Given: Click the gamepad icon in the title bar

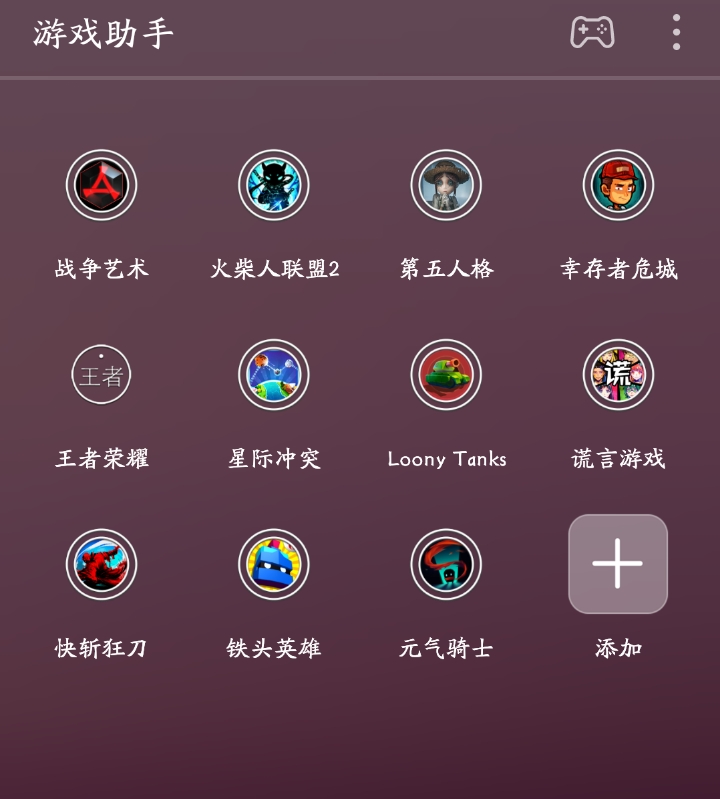Looking at the screenshot, I should (x=591, y=31).
